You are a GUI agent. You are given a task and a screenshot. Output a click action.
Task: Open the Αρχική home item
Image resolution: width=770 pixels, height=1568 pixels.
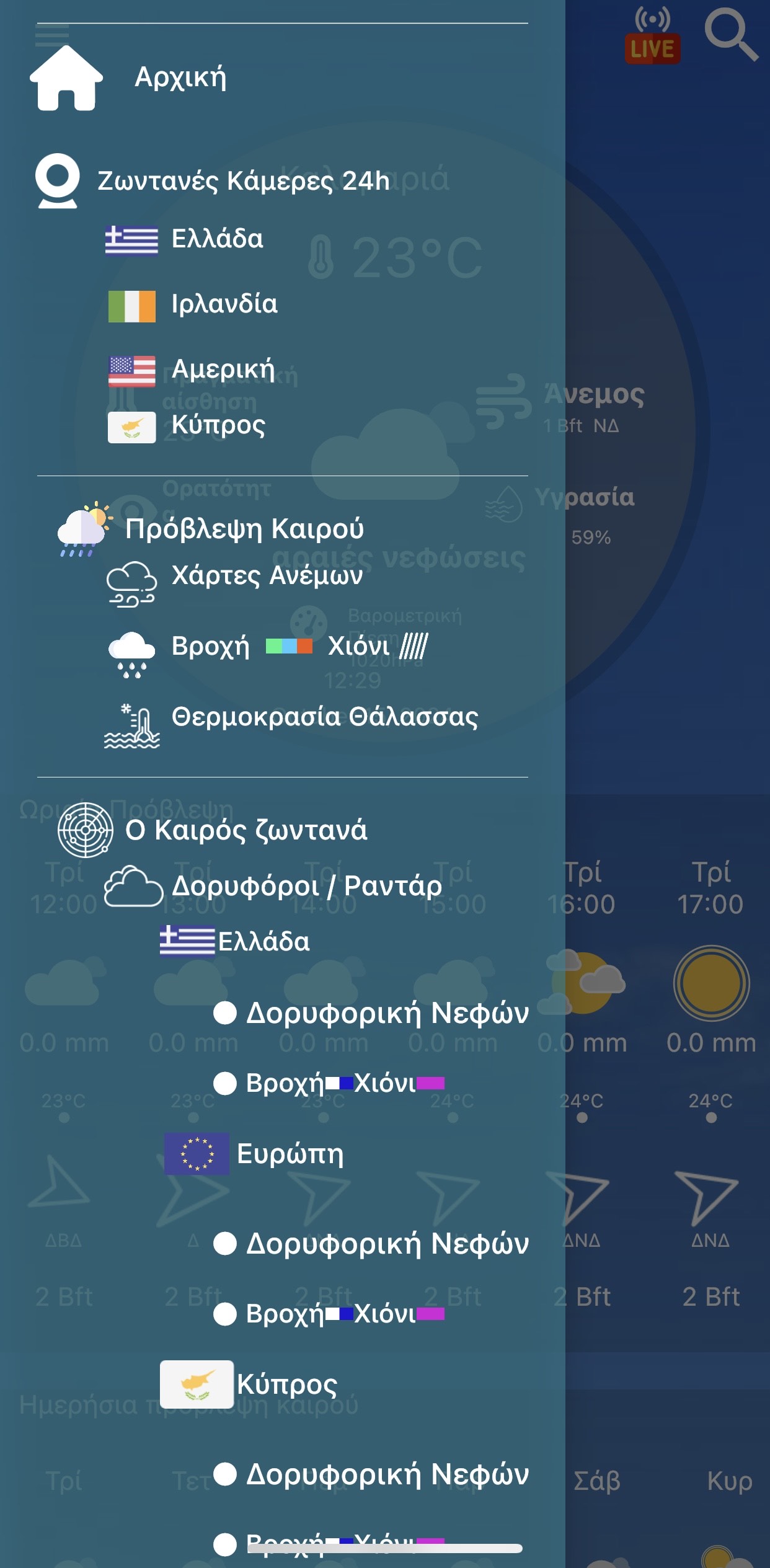click(x=180, y=78)
